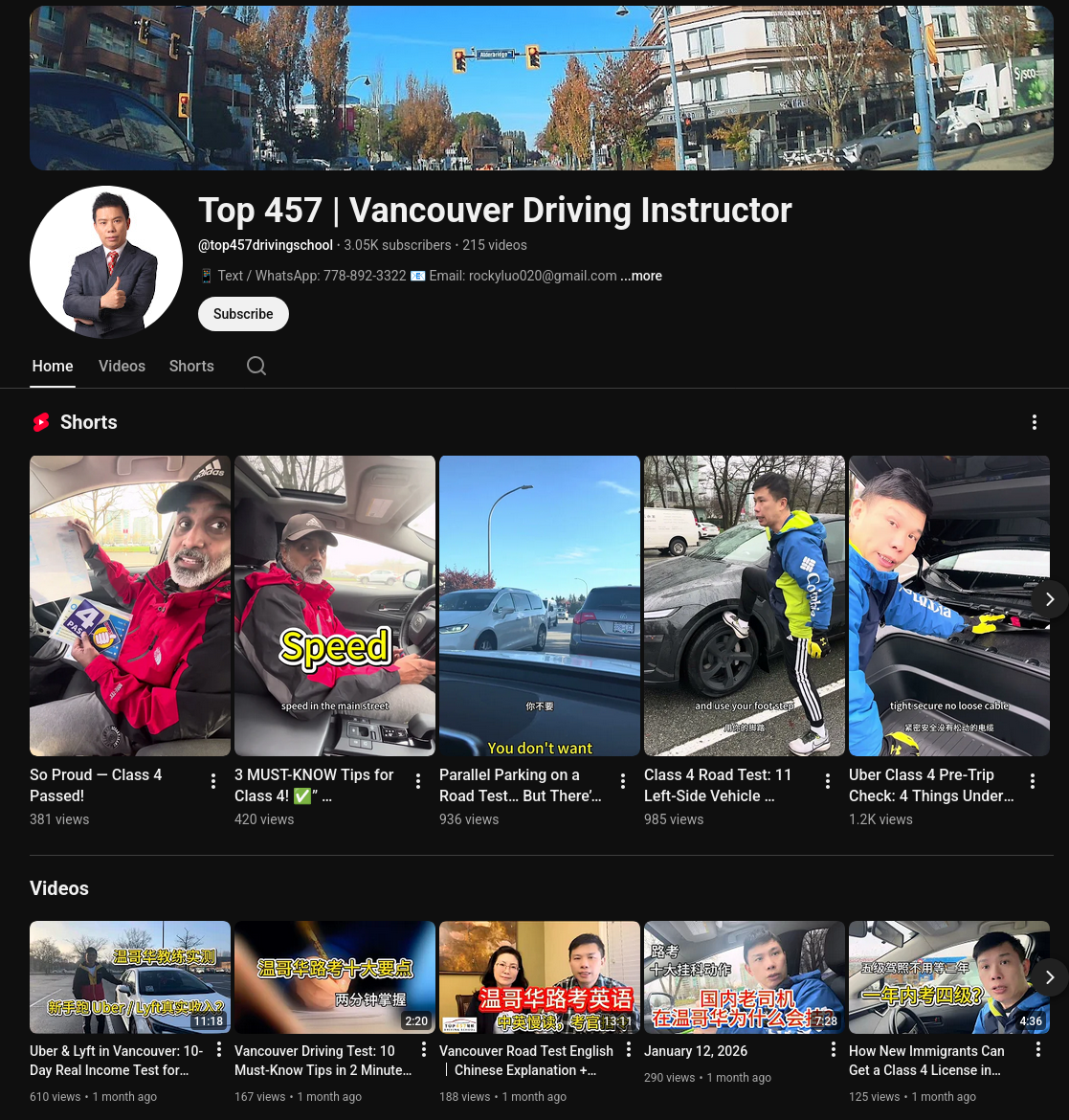This screenshot has width=1069, height=1120.
Task: Search within this channel
Action: pos(256,366)
